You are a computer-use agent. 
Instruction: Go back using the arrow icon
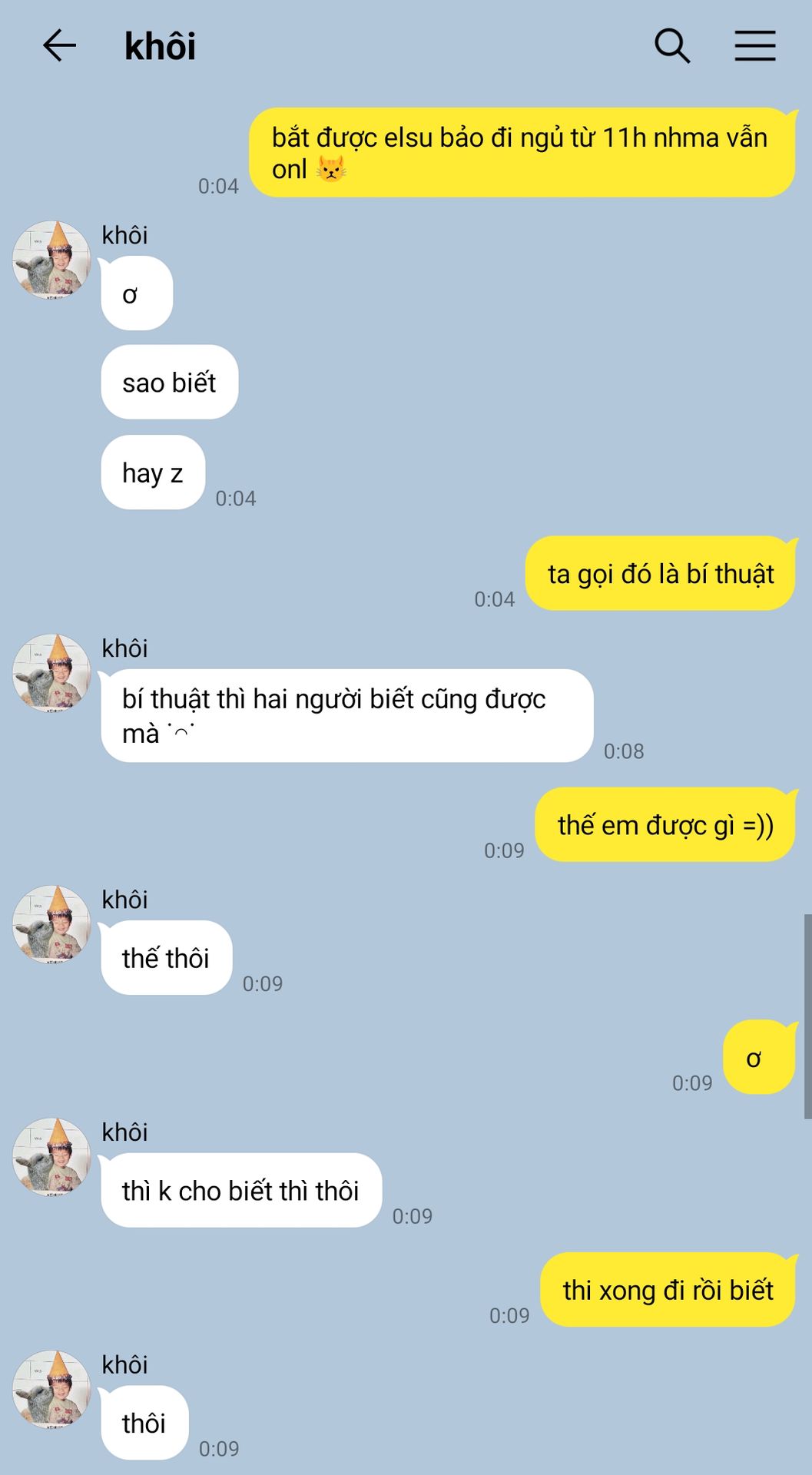(x=59, y=46)
